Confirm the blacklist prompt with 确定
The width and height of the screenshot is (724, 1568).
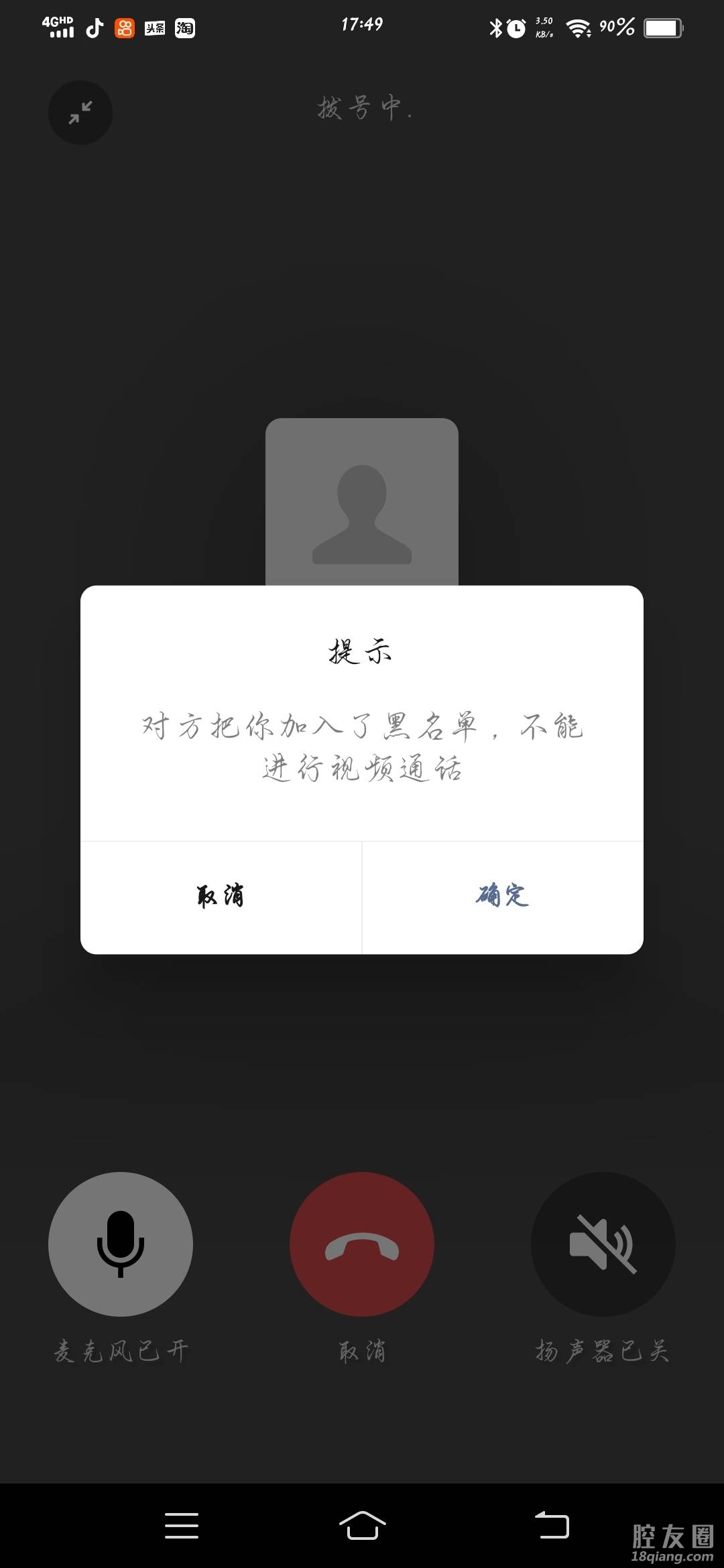tap(502, 896)
